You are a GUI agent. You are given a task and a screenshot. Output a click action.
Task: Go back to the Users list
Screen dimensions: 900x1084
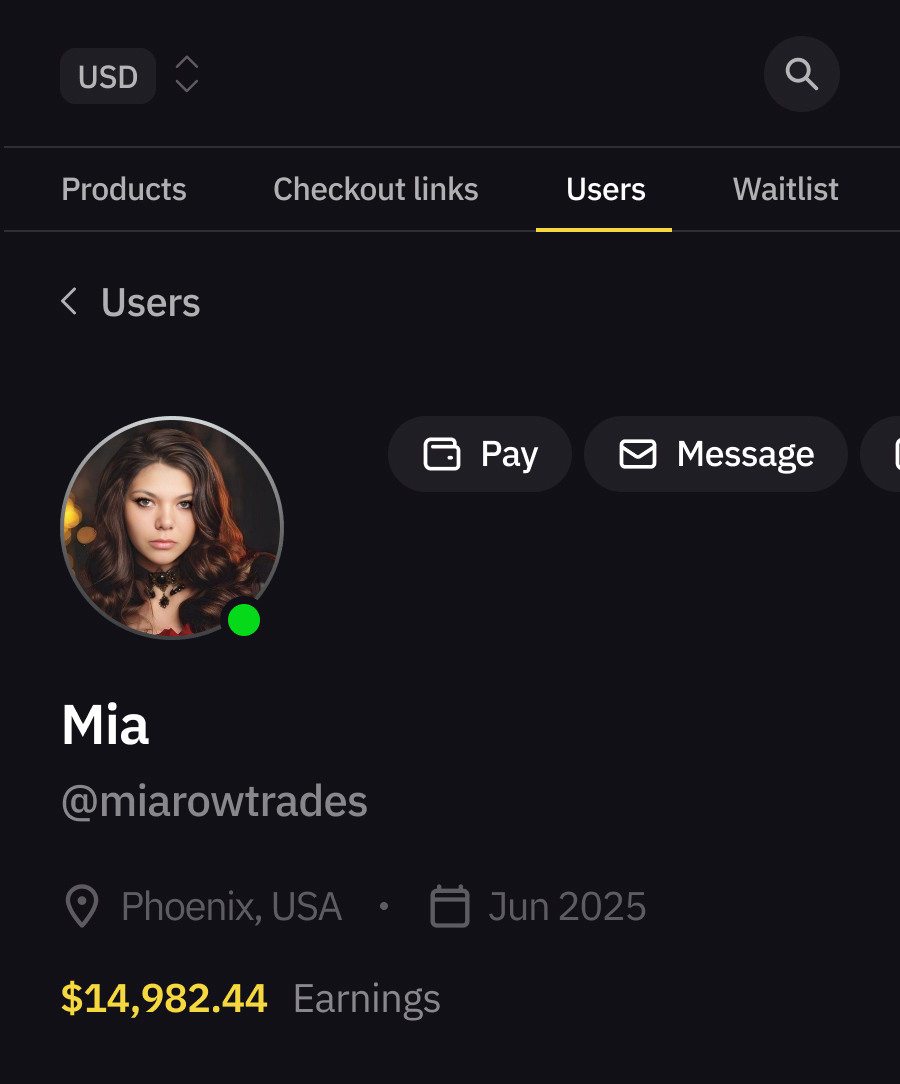[x=130, y=302]
